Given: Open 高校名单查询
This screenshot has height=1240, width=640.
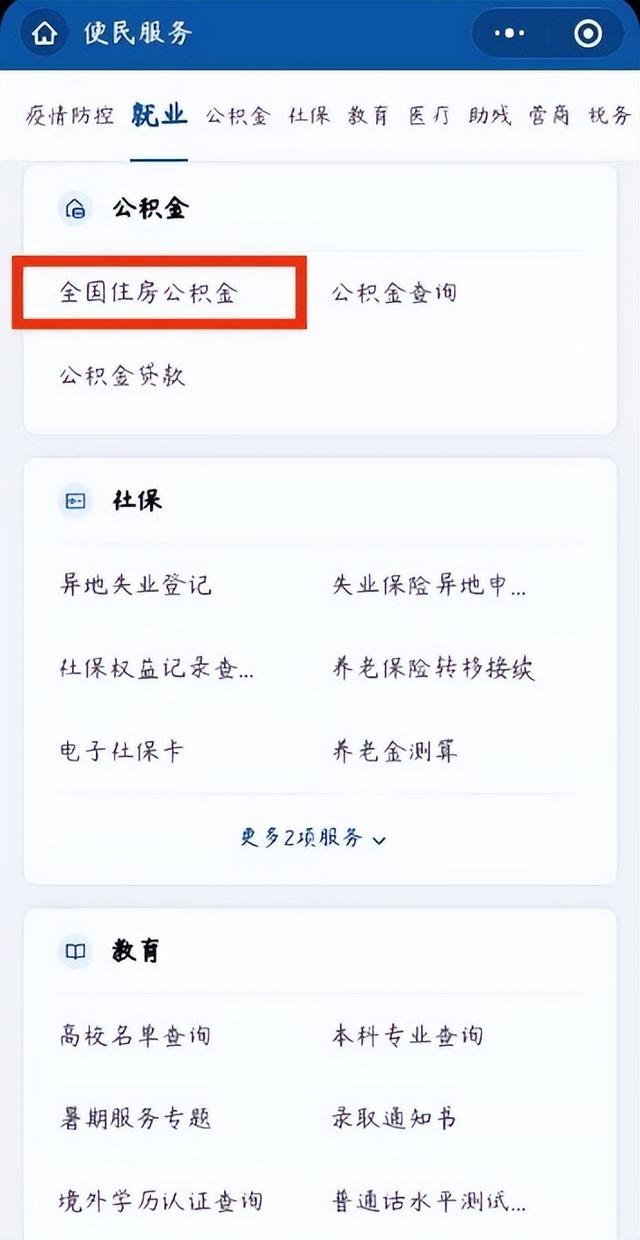Looking at the screenshot, I should pos(135,1035).
